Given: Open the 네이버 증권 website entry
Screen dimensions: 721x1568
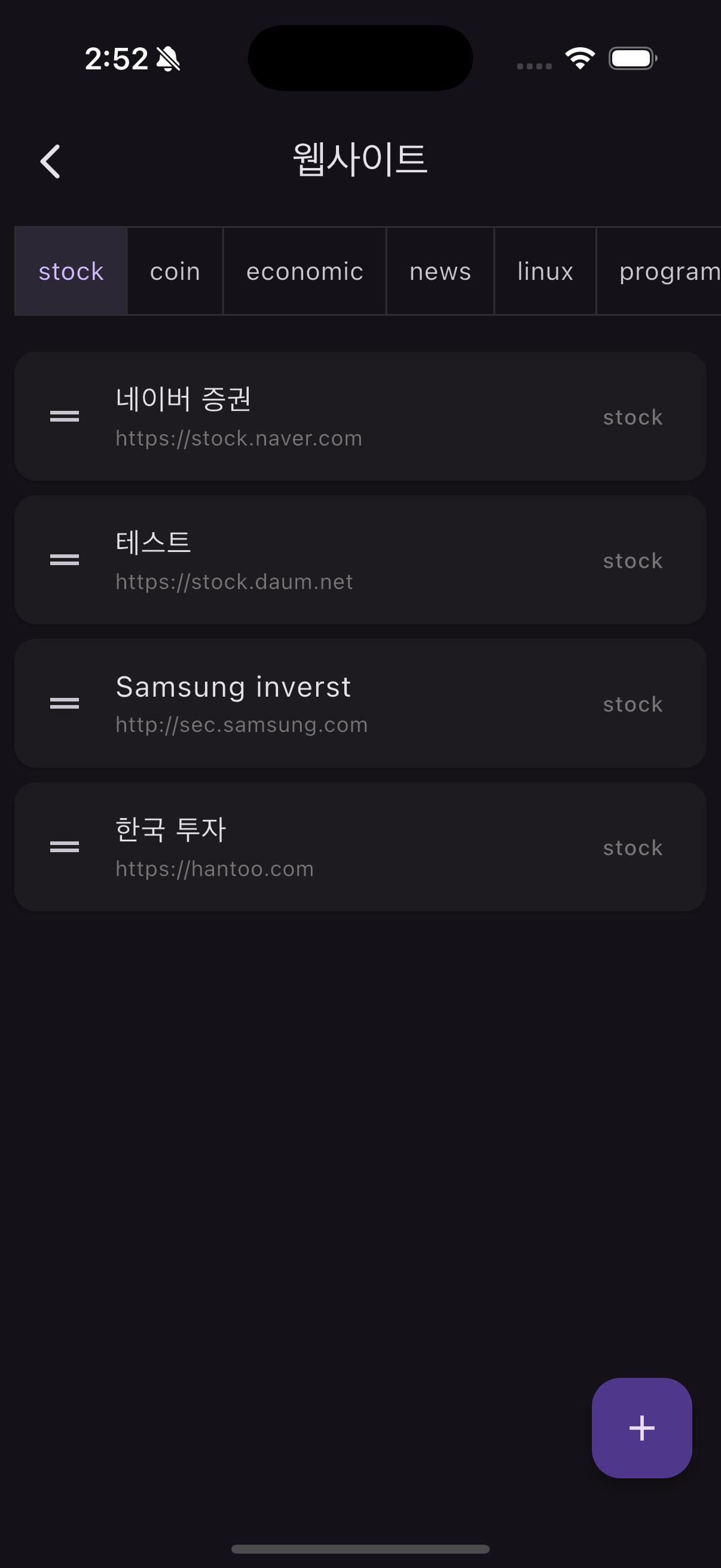Looking at the screenshot, I should point(360,416).
